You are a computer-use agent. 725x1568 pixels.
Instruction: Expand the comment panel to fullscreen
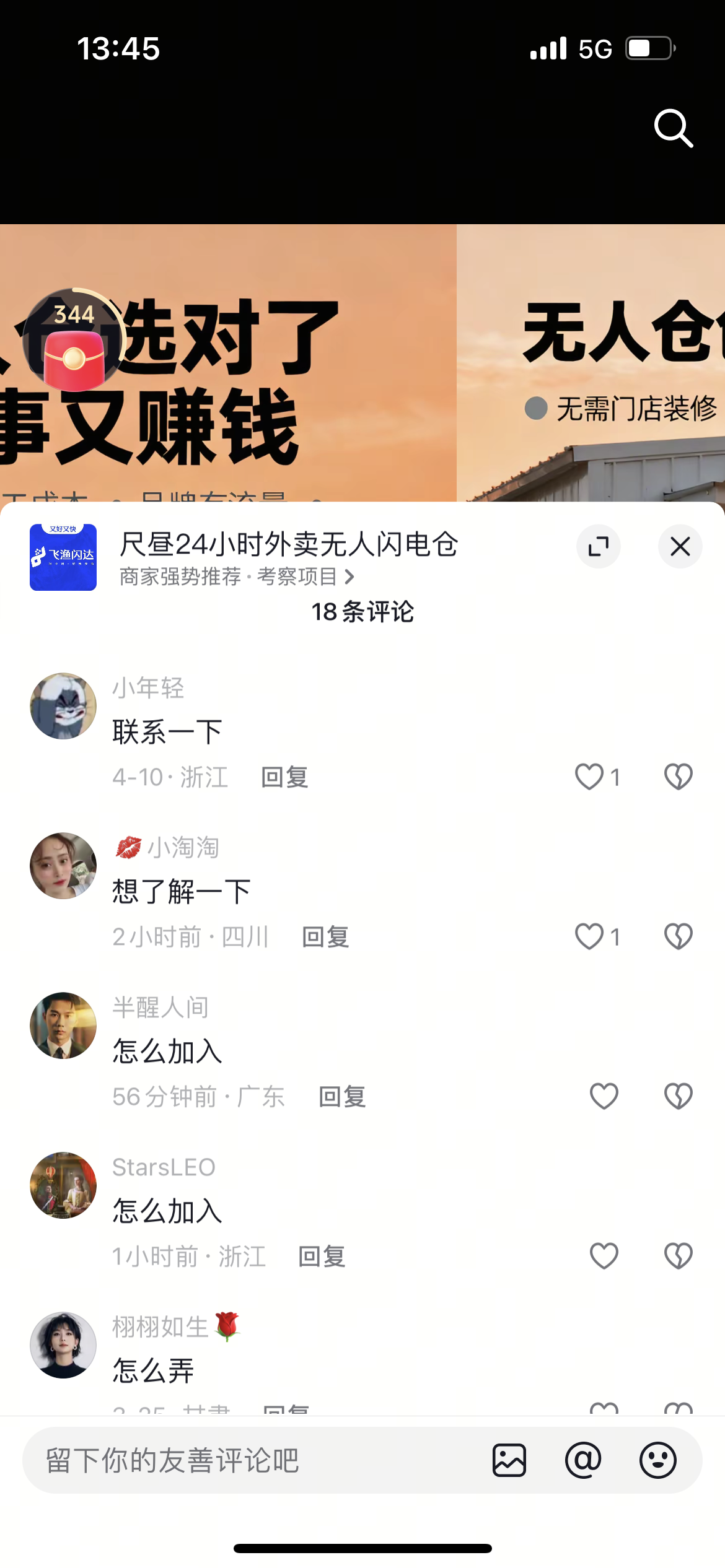pyautogui.click(x=598, y=546)
